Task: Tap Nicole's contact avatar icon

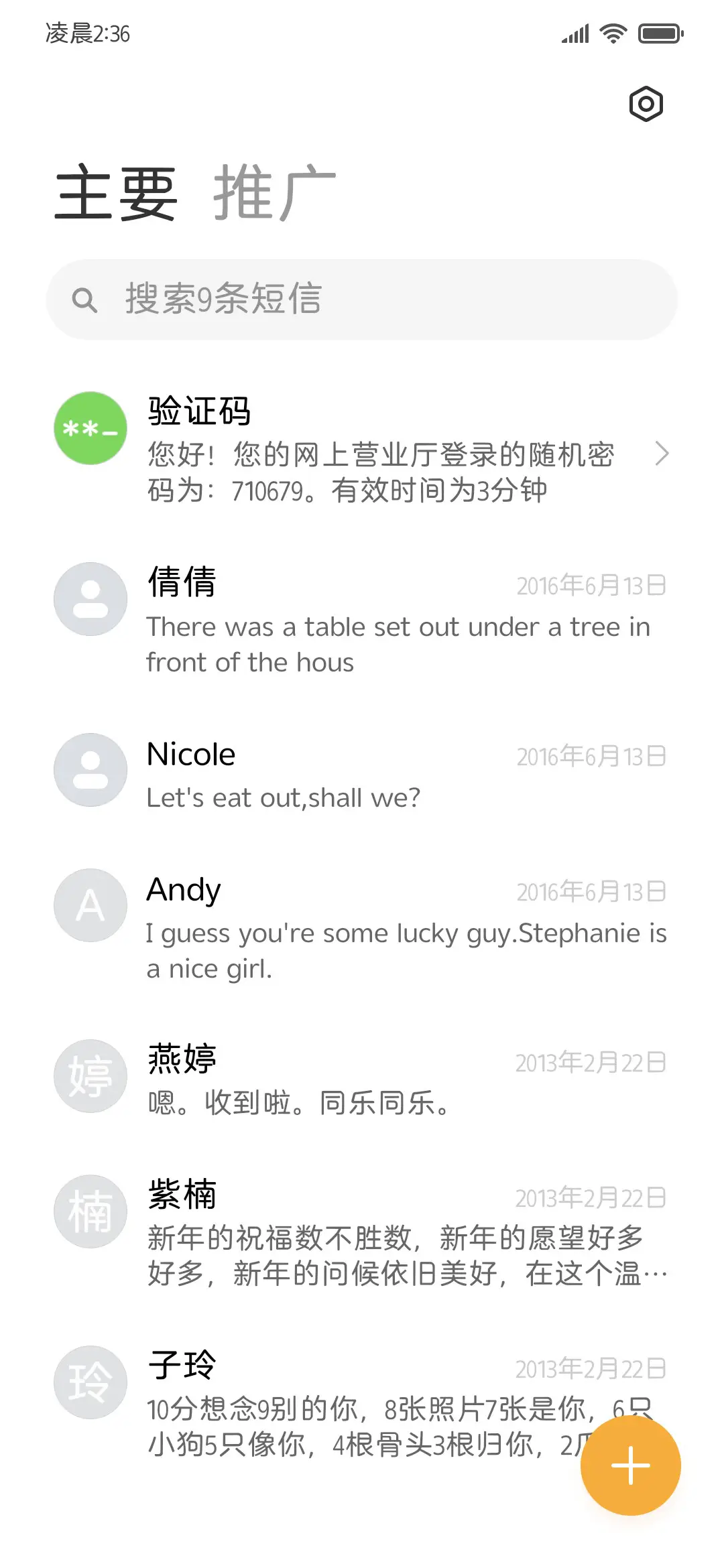Action: coord(90,770)
